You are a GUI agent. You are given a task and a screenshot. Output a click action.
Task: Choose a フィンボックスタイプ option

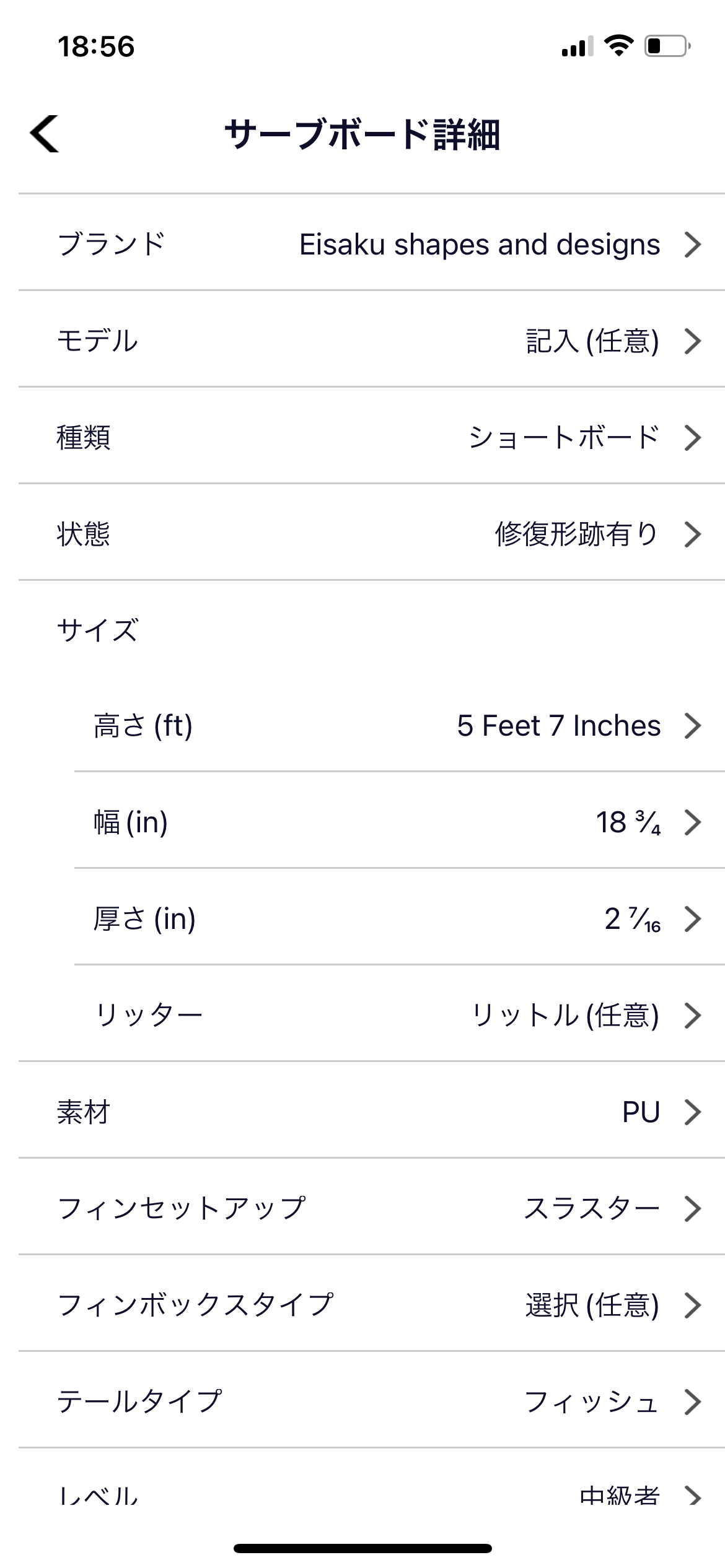[x=372, y=1305]
